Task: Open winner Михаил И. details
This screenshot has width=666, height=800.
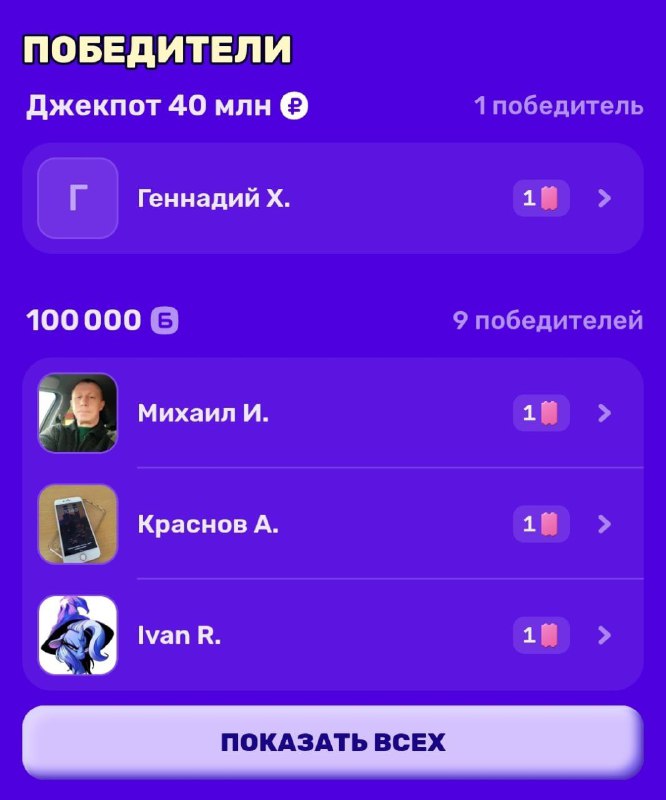Action: pos(332,413)
